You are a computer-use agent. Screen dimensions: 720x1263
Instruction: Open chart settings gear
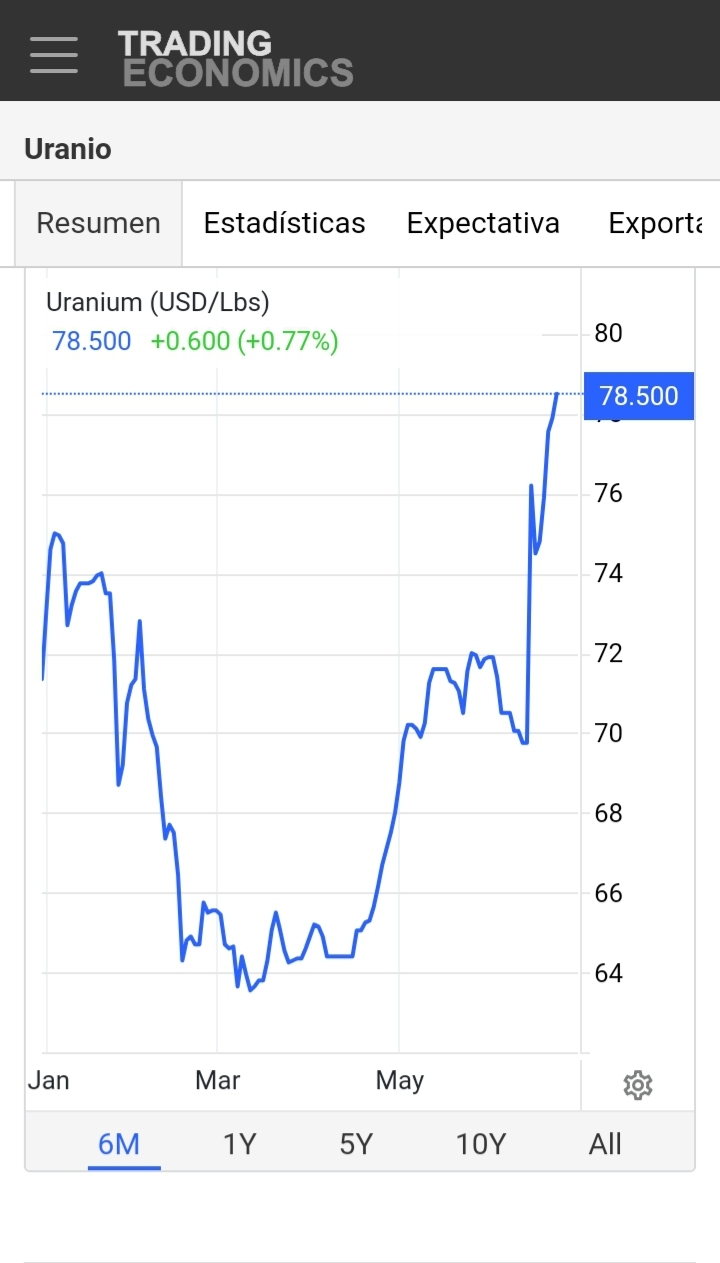coord(638,1085)
